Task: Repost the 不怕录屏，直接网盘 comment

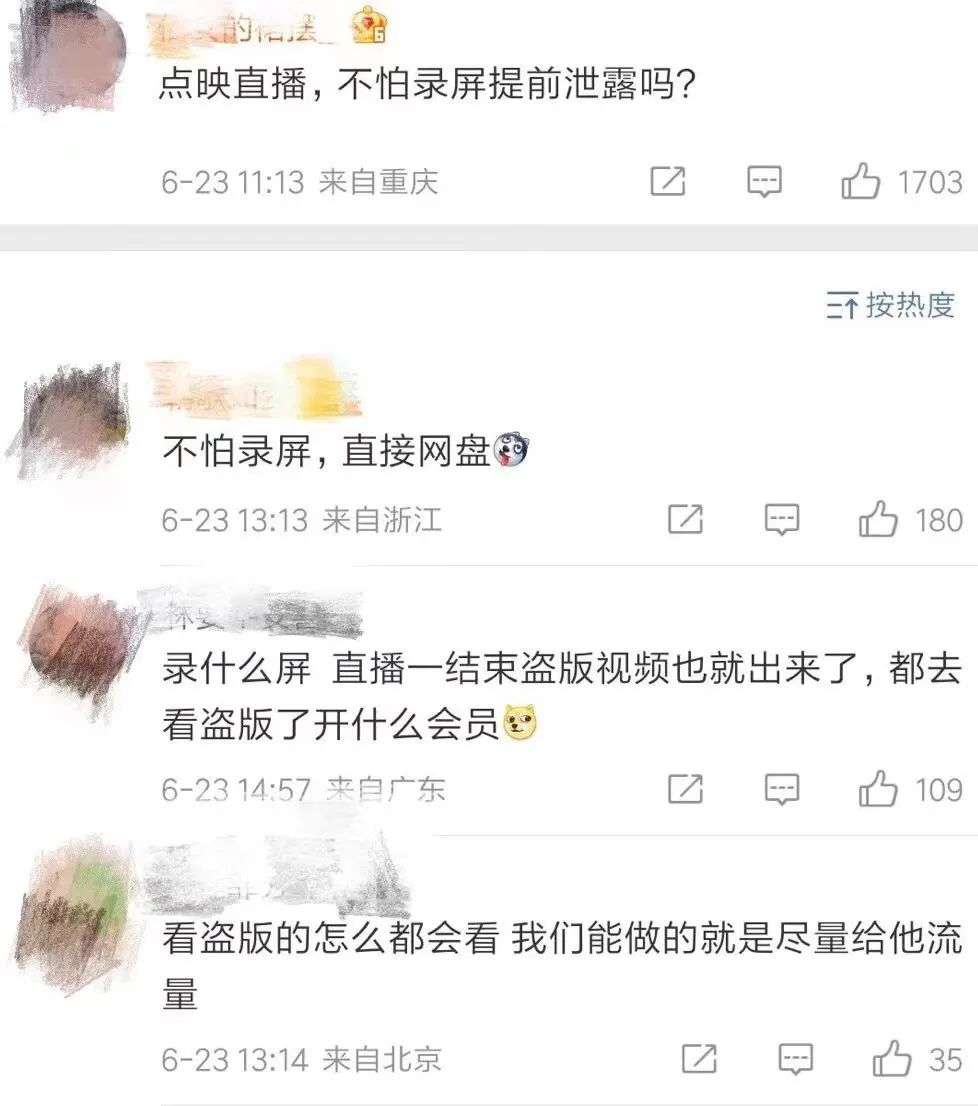Action: pyautogui.click(x=685, y=519)
